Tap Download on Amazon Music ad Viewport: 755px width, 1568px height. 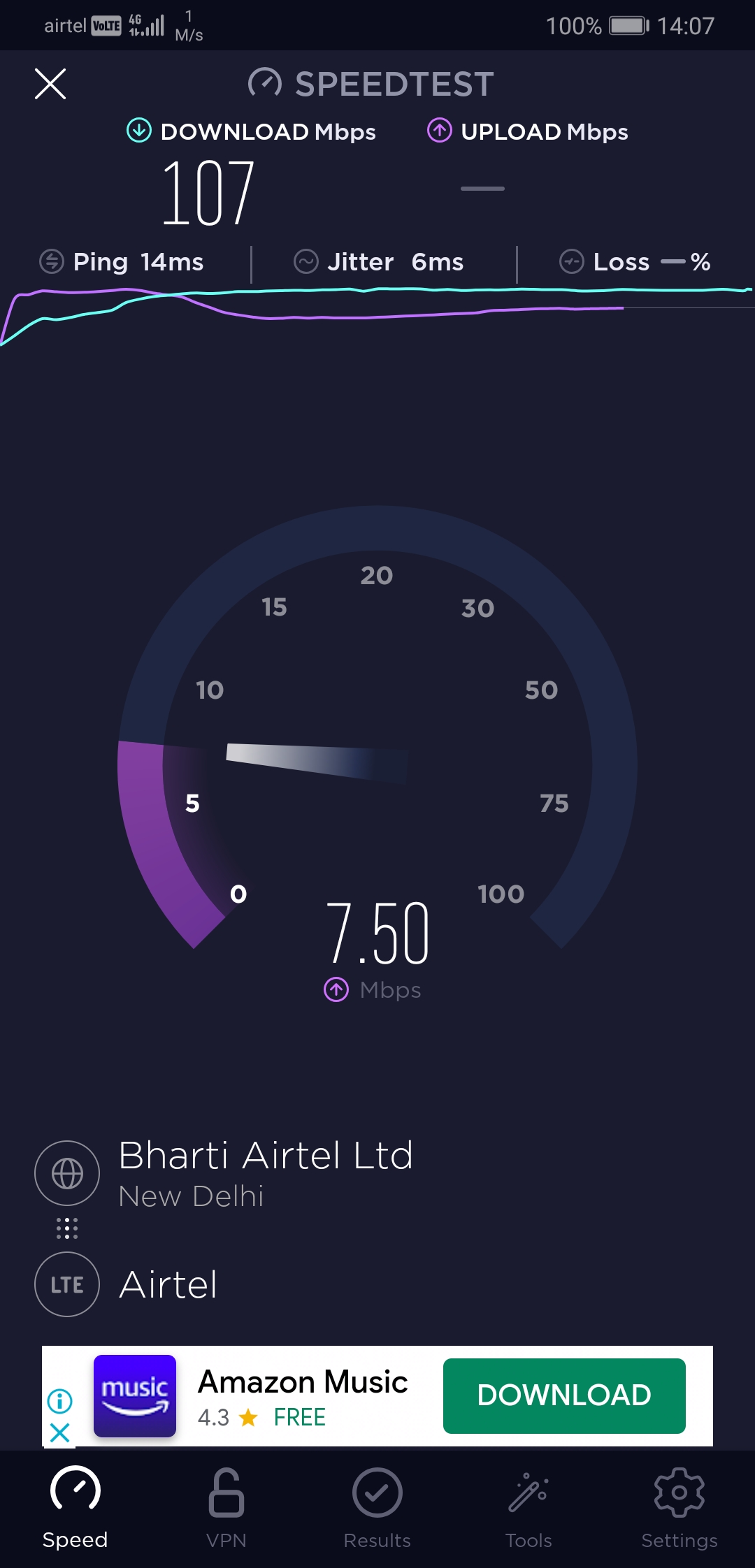(563, 1395)
